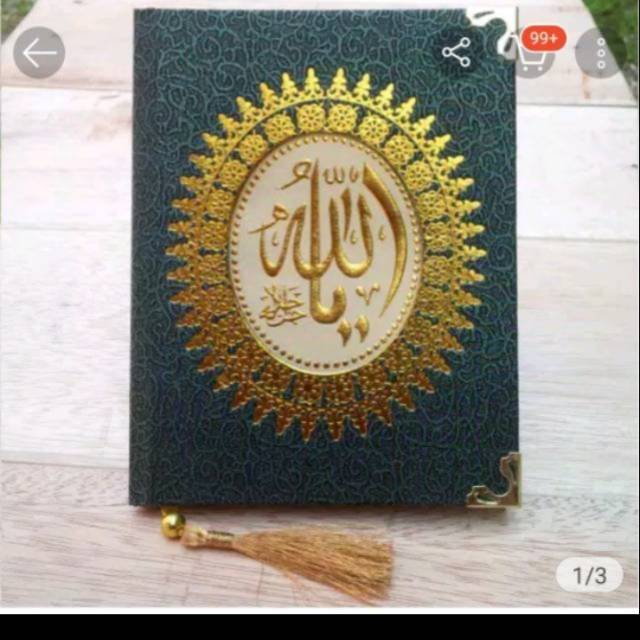Share this product

click(456, 52)
